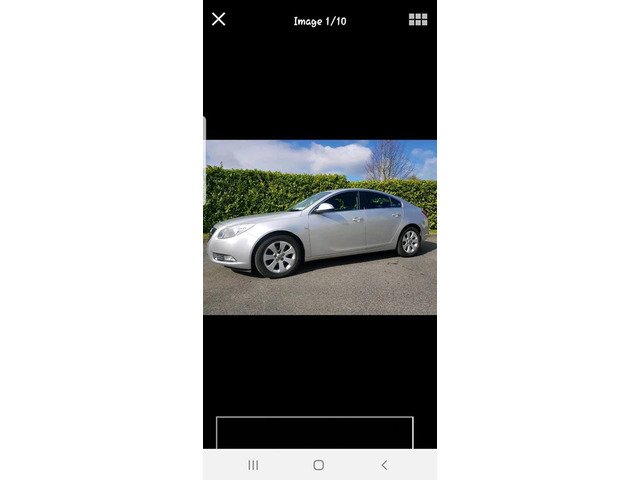
Task: Open the image grid view
Action: click(x=418, y=19)
